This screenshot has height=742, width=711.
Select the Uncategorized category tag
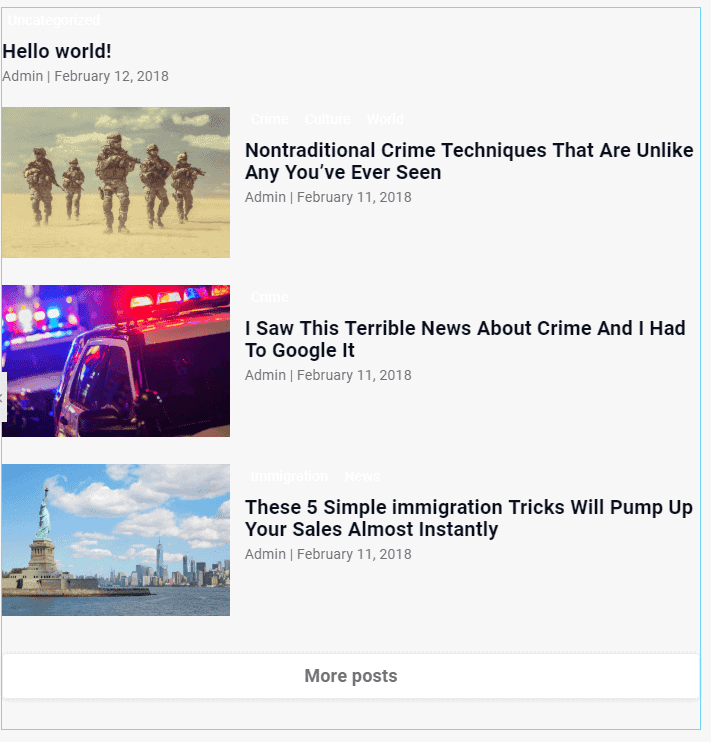(x=54, y=20)
